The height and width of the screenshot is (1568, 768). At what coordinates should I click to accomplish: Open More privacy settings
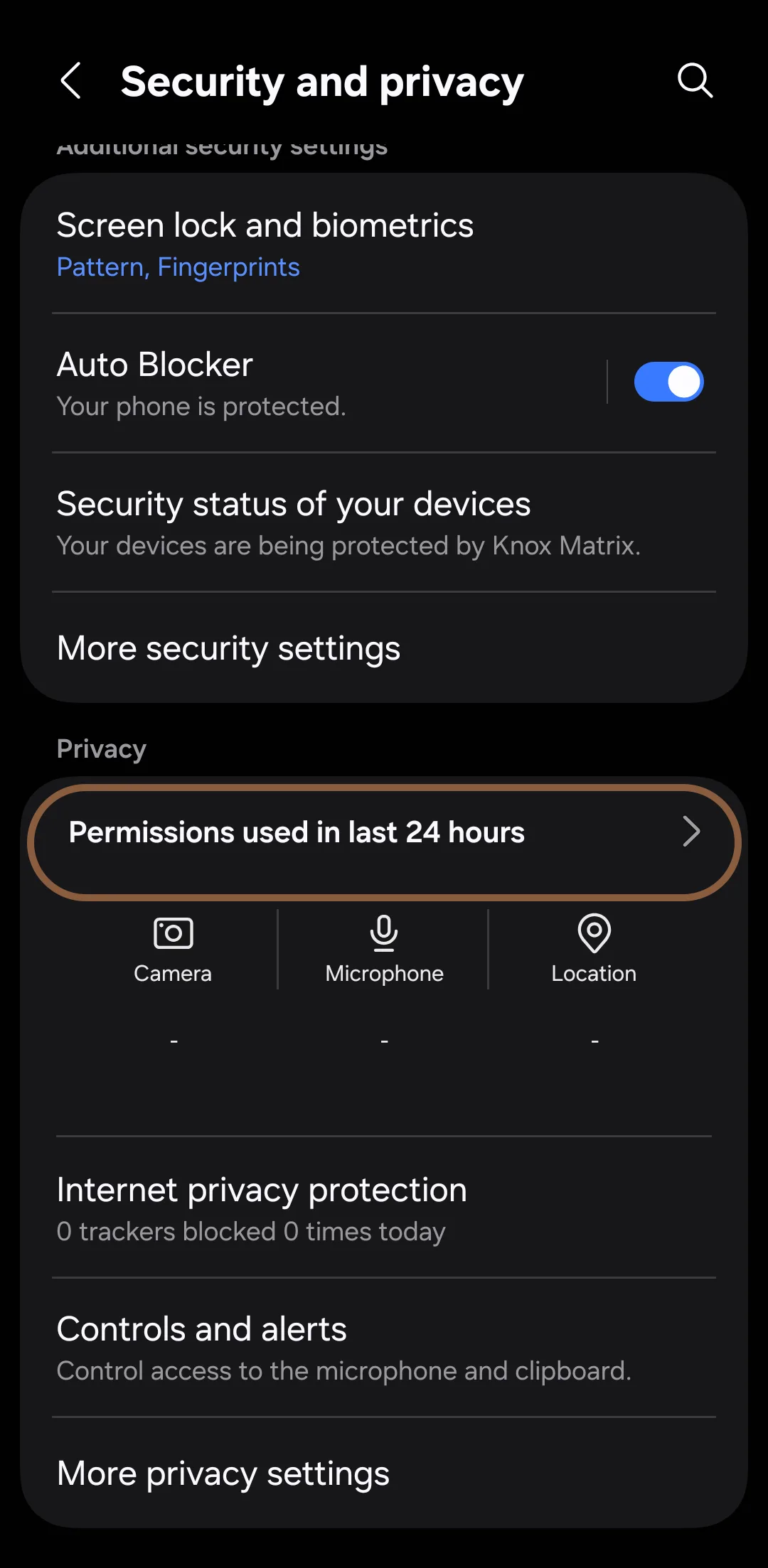pyautogui.click(x=384, y=1473)
